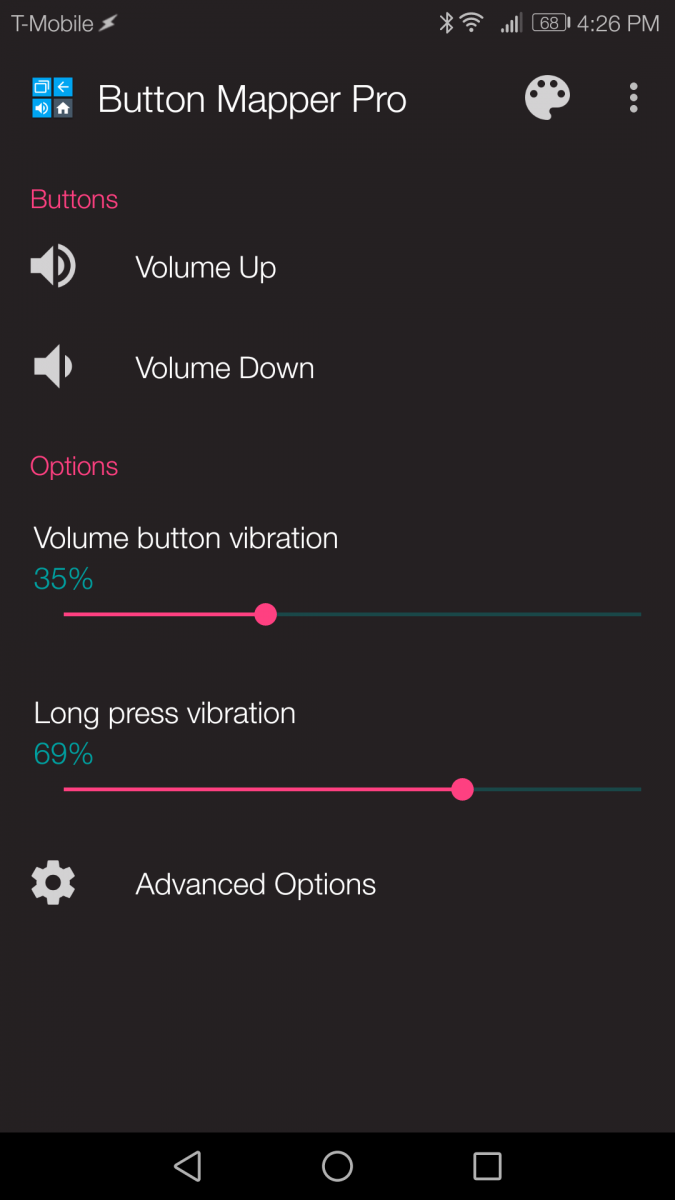Viewport: 675px width, 1200px height.
Task: Tap the Long press vibration slider
Action: pos(462,790)
